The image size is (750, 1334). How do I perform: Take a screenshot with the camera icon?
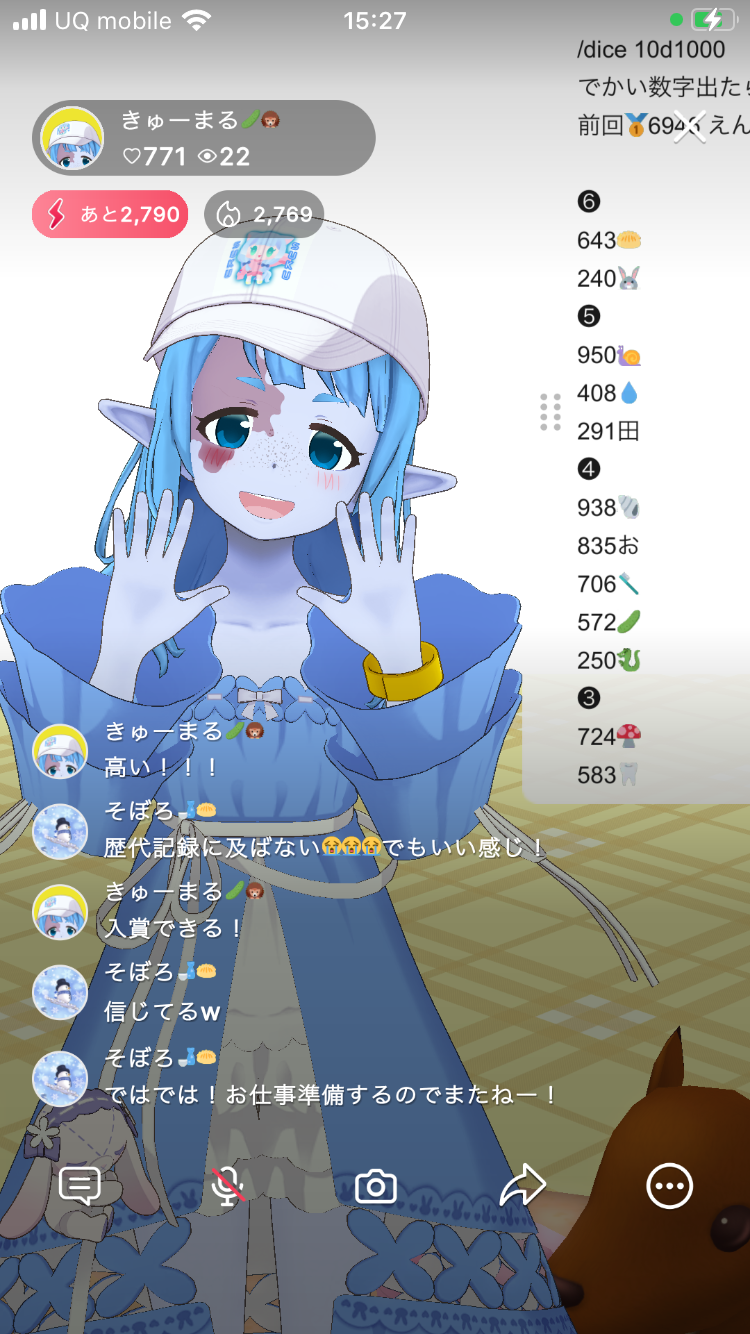click(376, 1187)
